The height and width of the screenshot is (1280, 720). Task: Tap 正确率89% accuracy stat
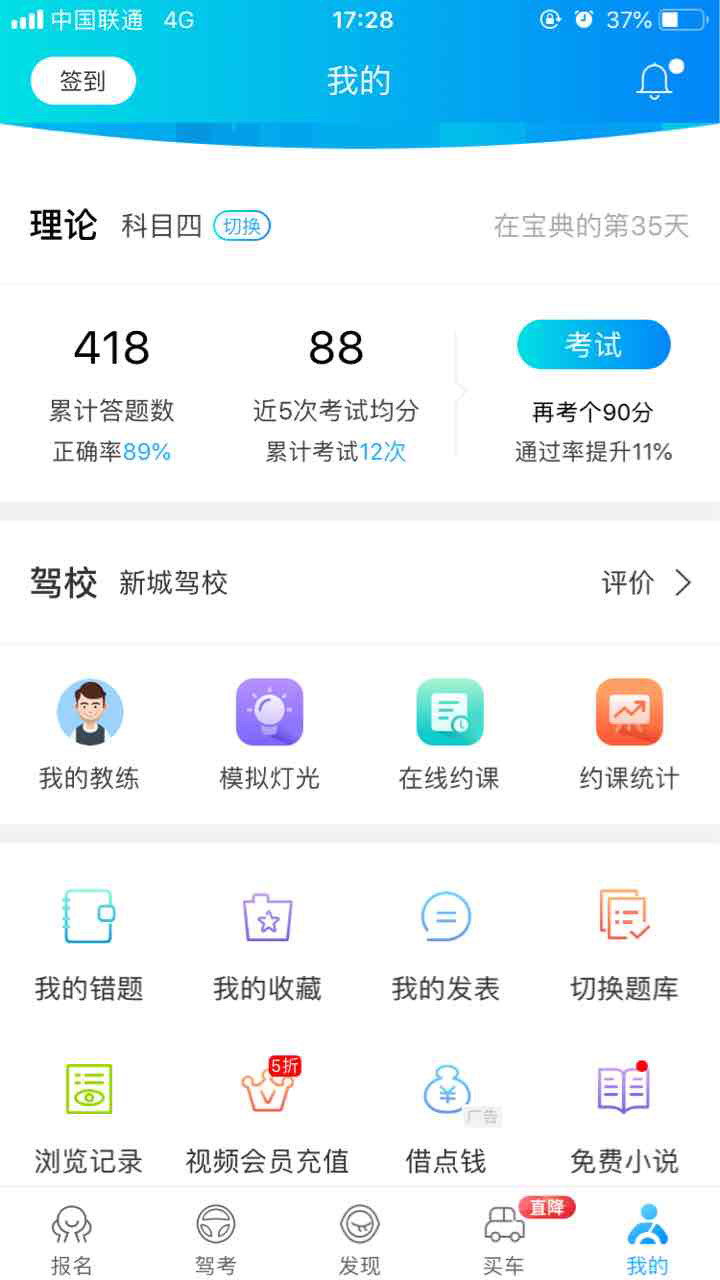coord(111,451)
